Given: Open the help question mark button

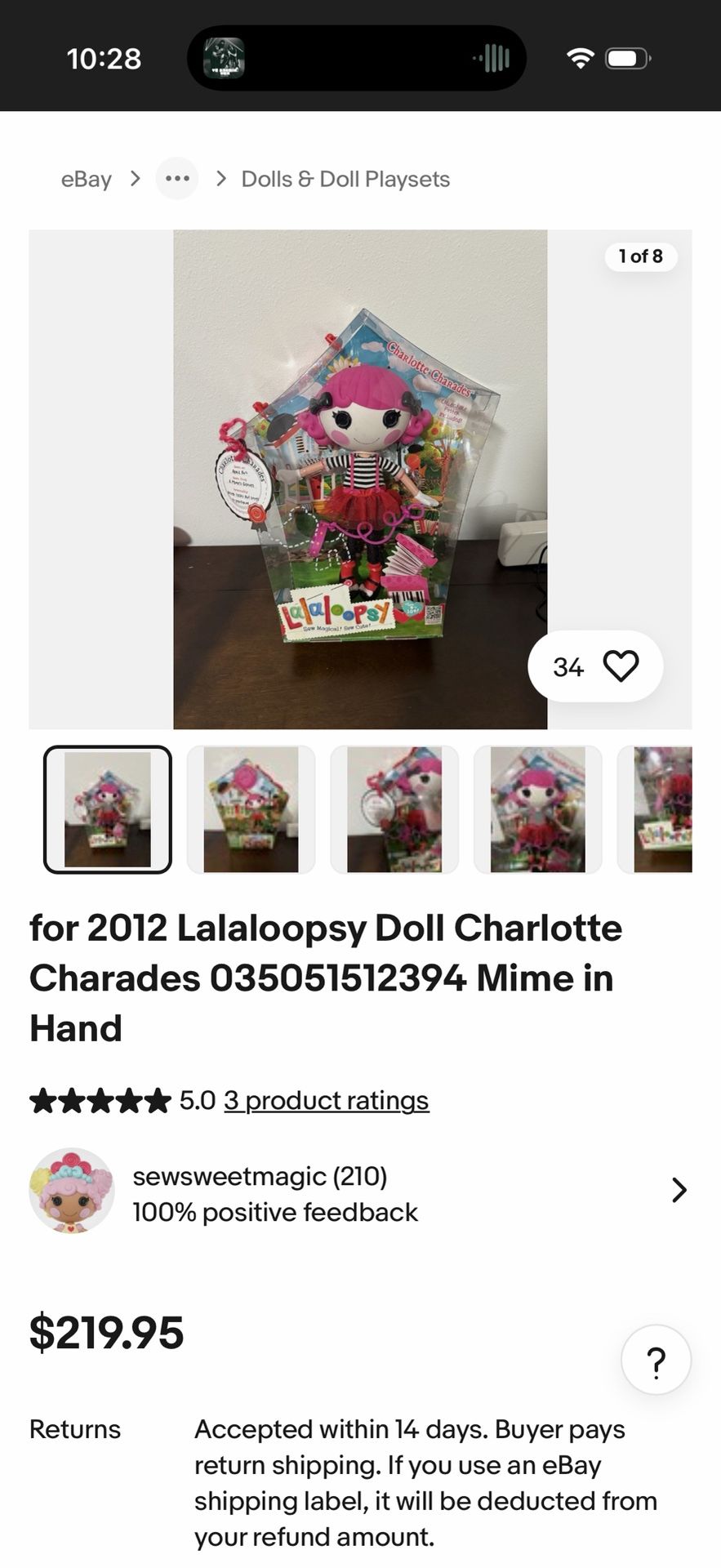Looking at the screenshot, I should click(x=656, y=1360).
